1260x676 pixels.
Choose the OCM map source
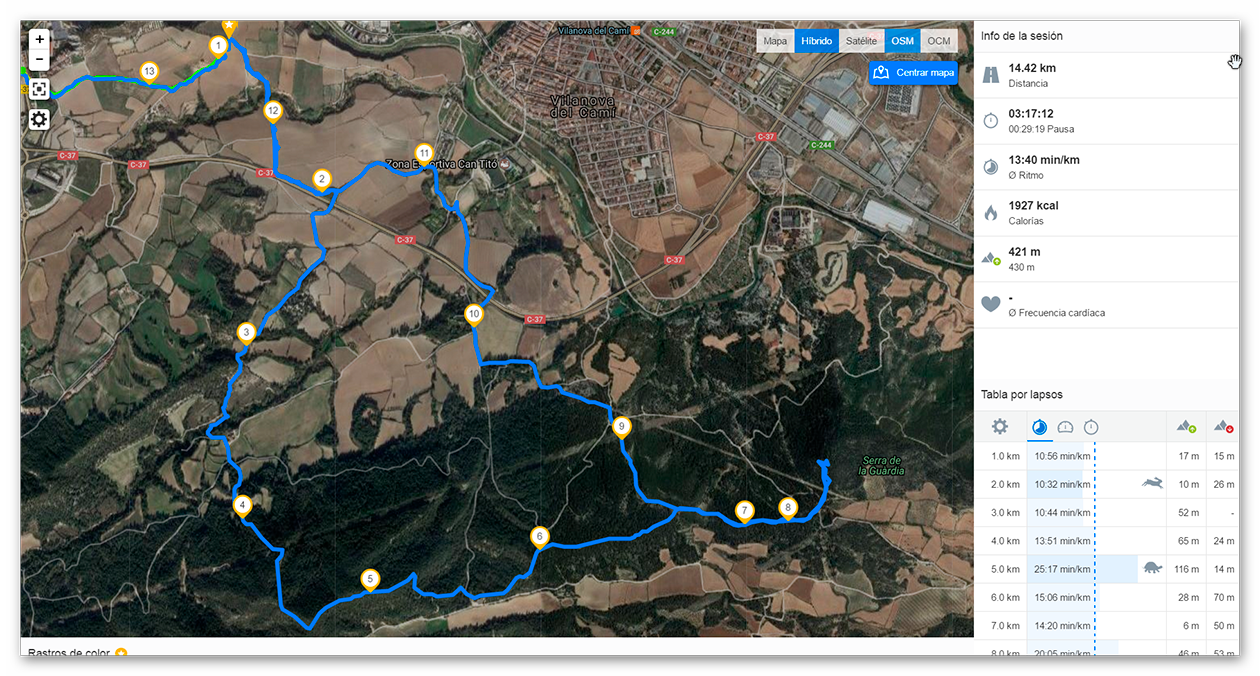pyautogui.click(x=938, y=41)
